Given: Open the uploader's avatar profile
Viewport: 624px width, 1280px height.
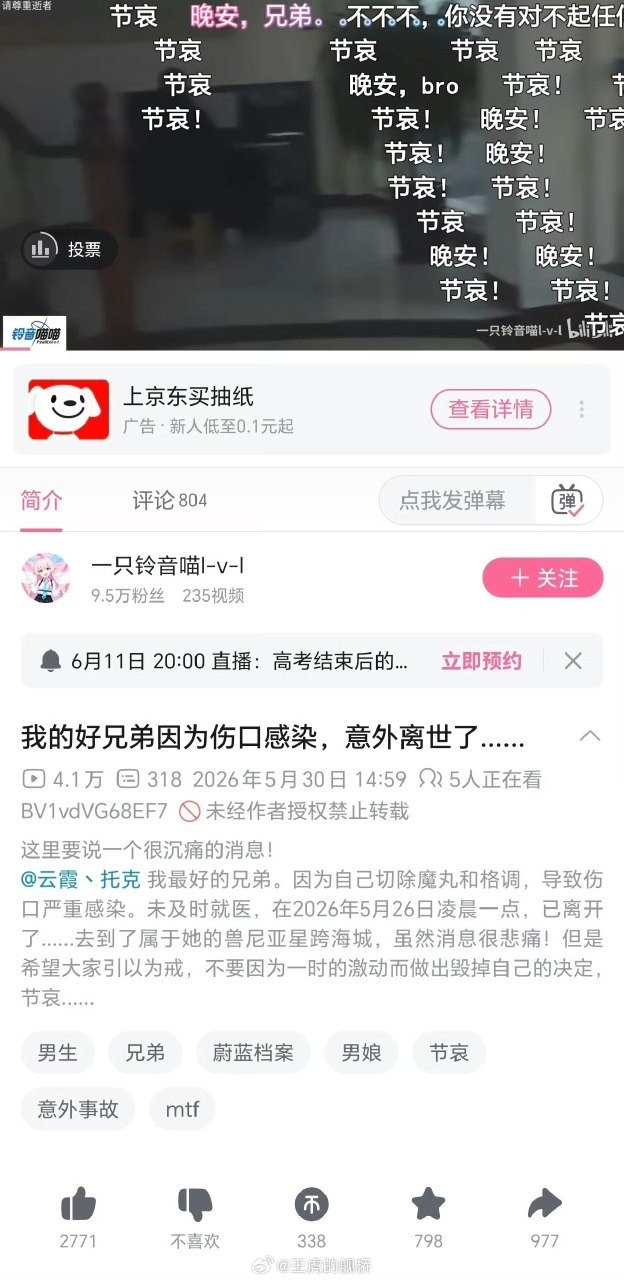Looking at the screenshot, I should pyautogui.click(x=46, y=578).
